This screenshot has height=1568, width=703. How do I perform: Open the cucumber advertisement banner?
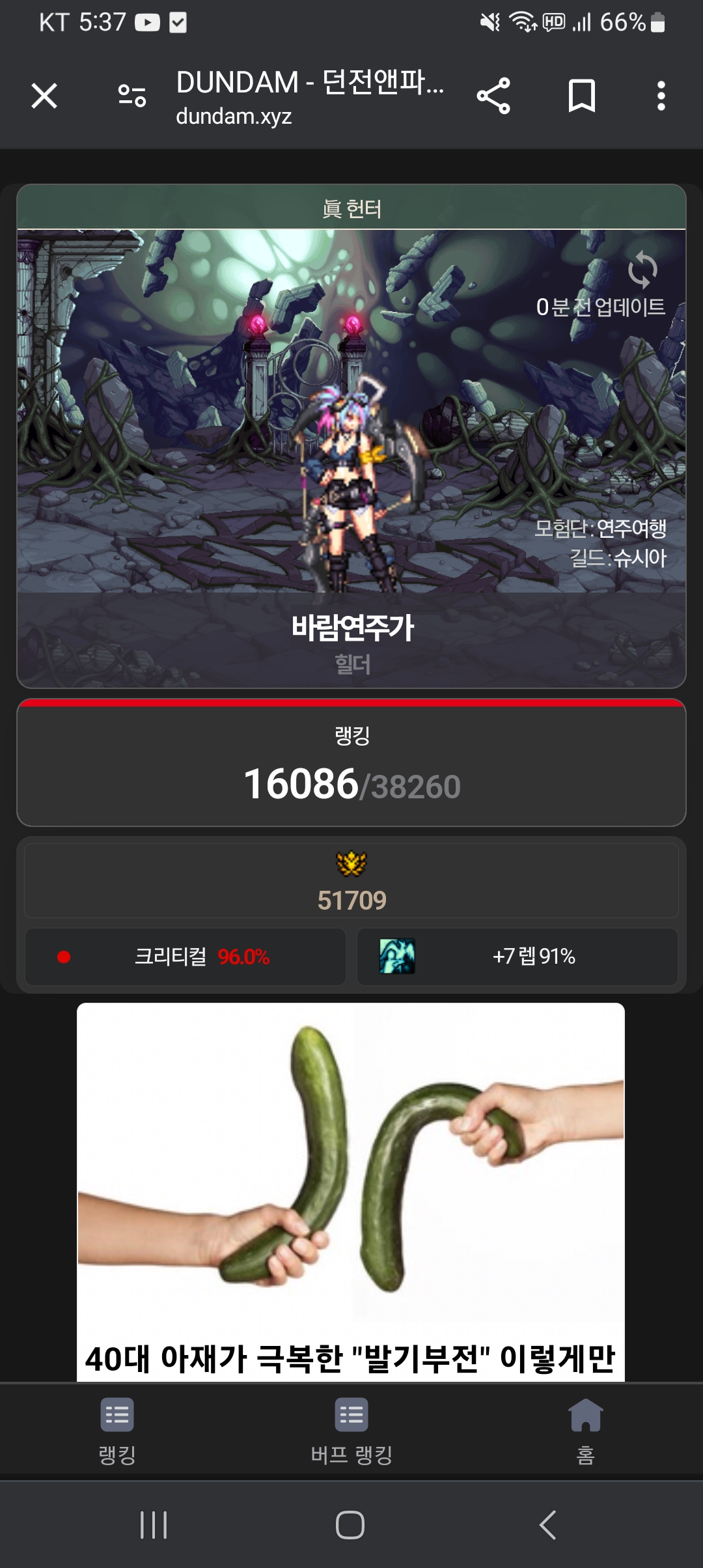[351, 1192]
